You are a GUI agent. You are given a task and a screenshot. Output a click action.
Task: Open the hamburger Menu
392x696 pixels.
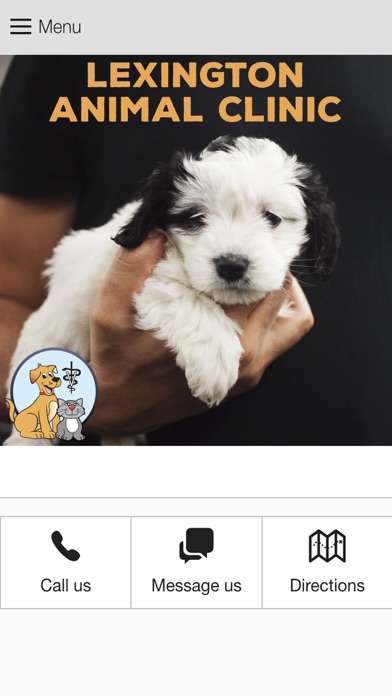click(45, 27)
